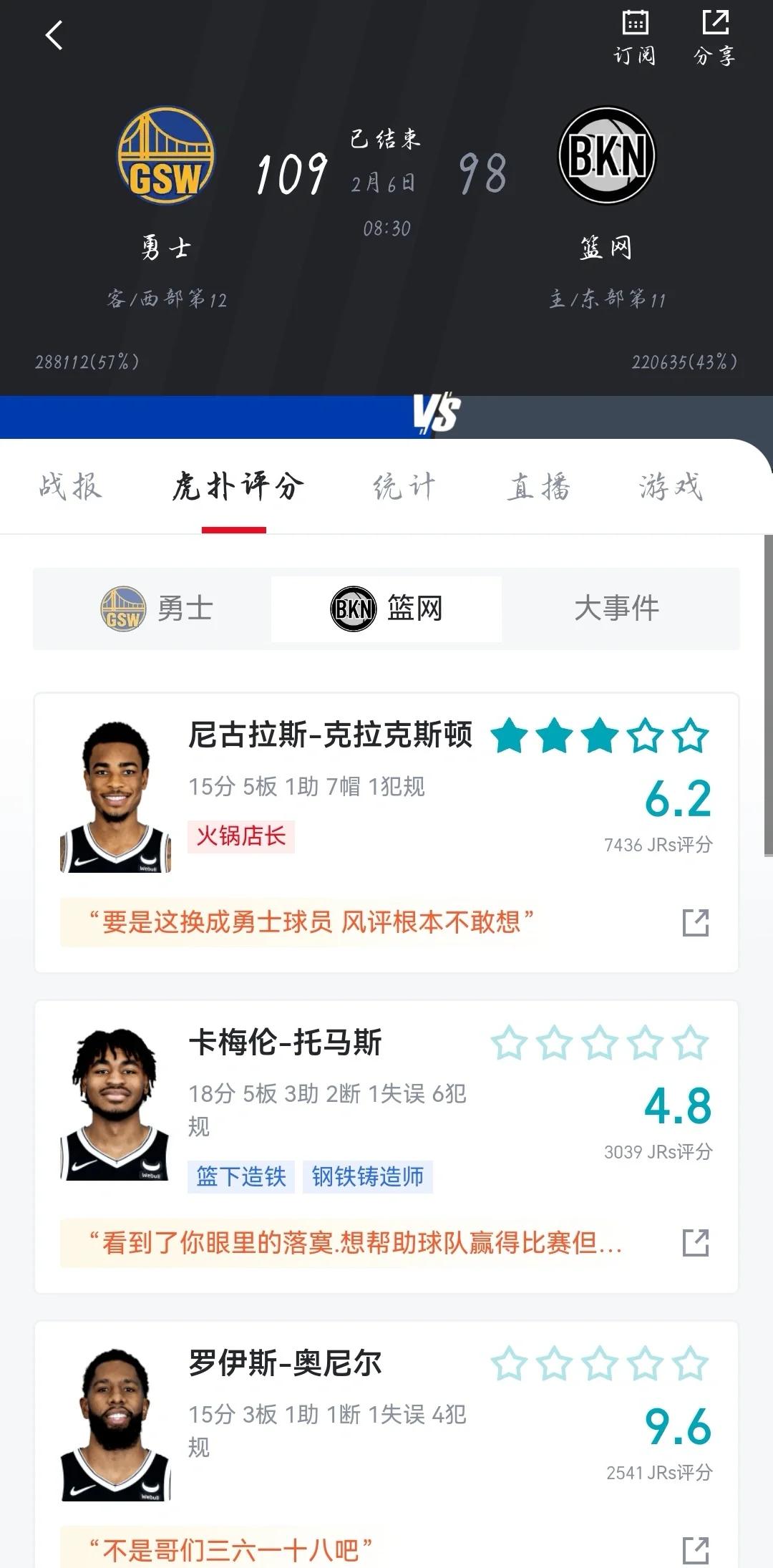This screenshot has width=773, height=1568.
Task: Open the 统计 statistics tab
Action: point(407,487)
